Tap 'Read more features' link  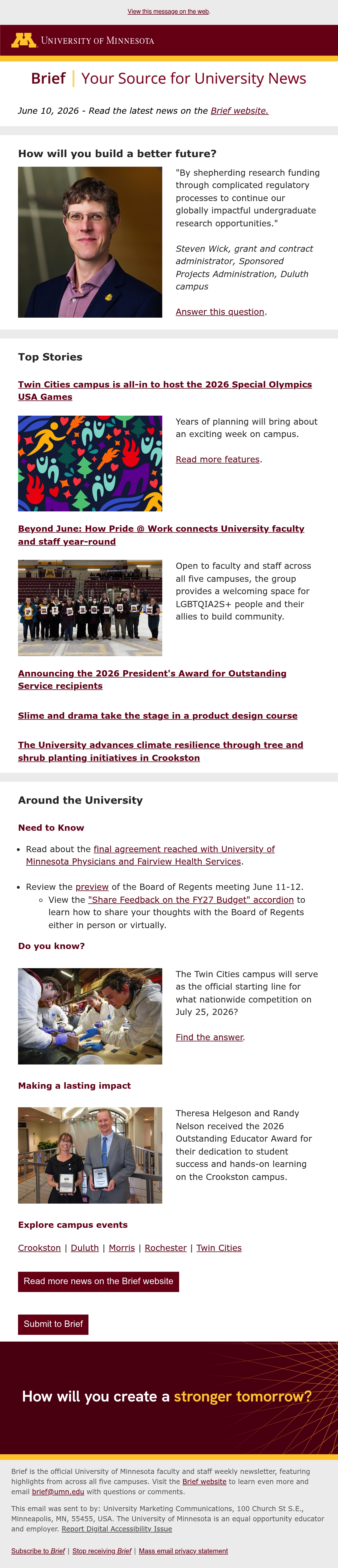[217, 460]
